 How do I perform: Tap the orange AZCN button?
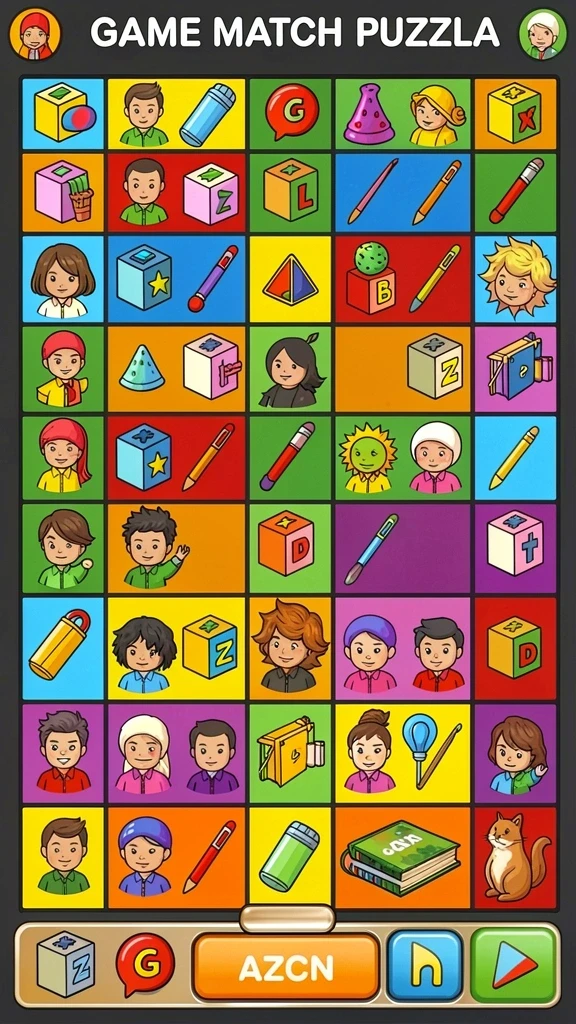(x=286, y=966)
